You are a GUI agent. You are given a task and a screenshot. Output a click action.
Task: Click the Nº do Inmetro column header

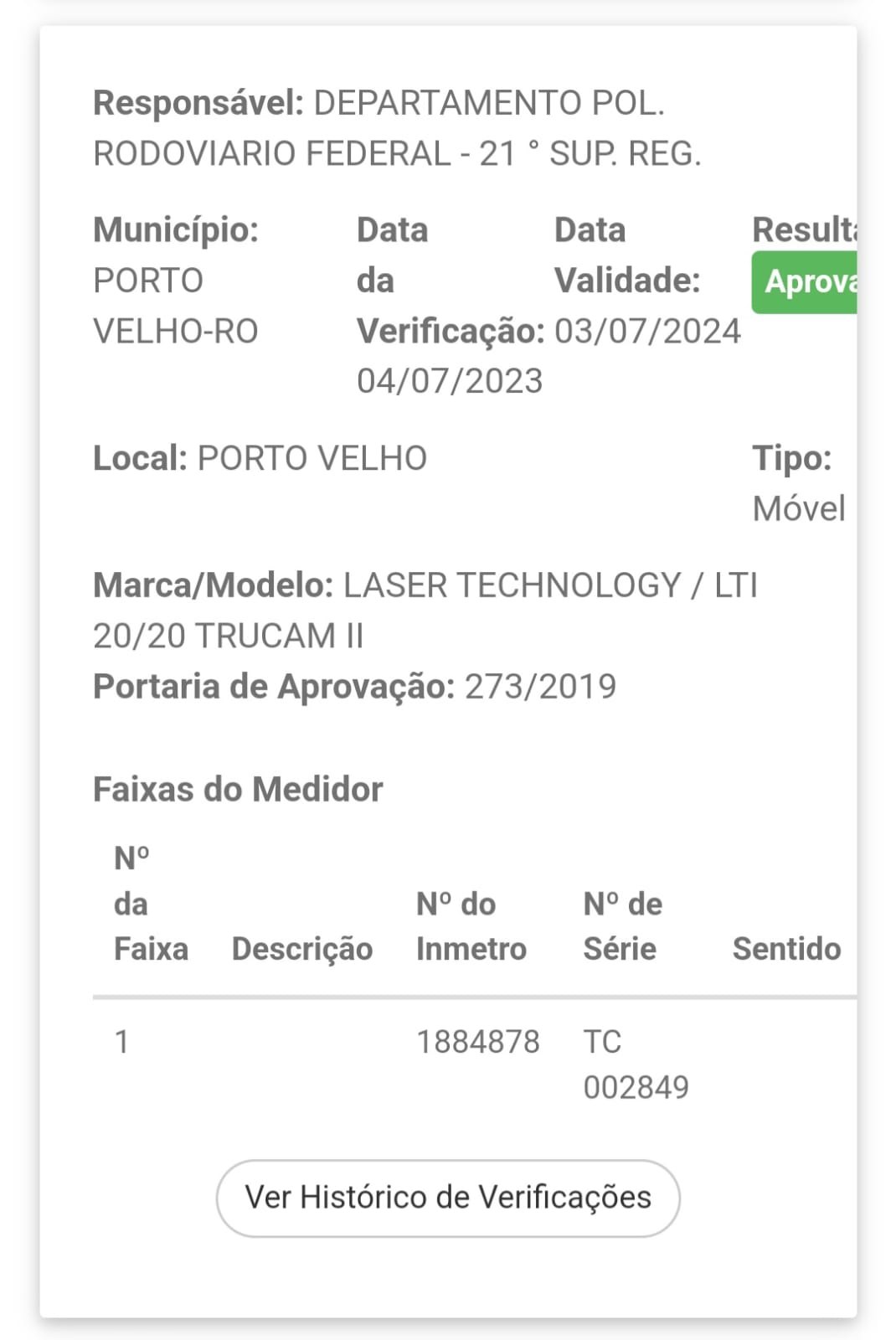[471, 925]
